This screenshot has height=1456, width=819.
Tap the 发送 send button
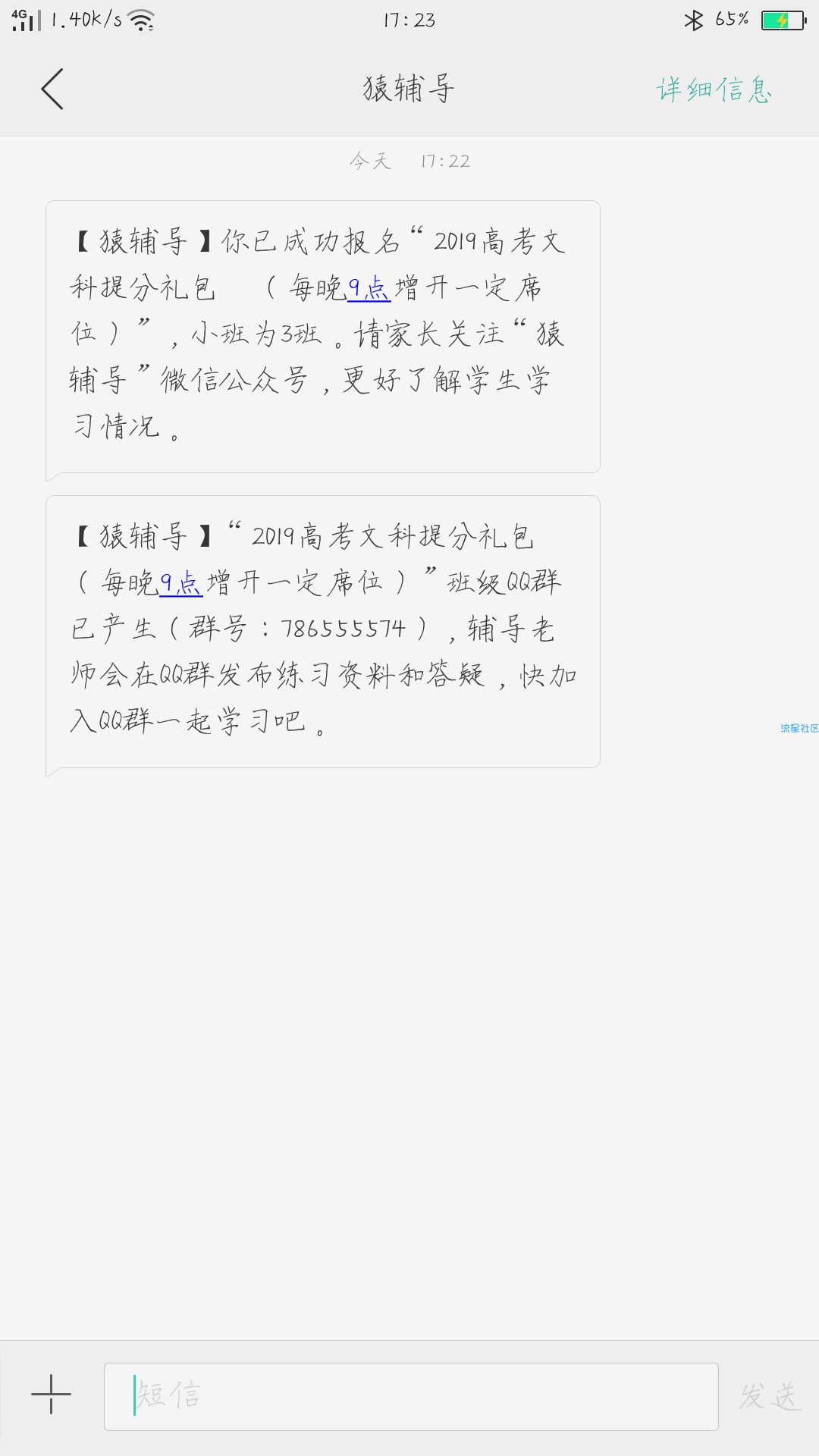pos(769,1395)
